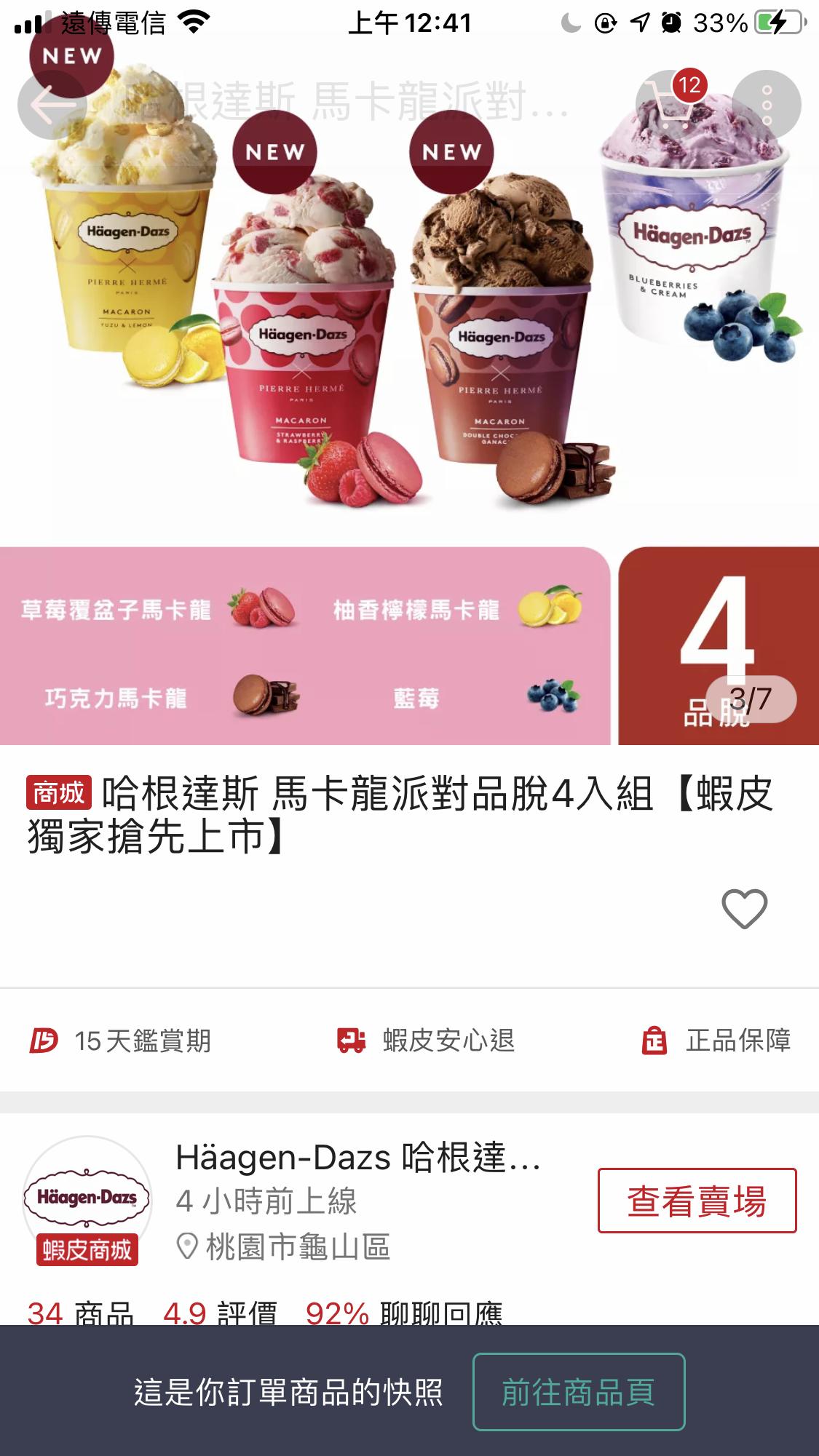View the 蝦皮安心退 return details
819x1456 pixels.
coord(426,1041)
